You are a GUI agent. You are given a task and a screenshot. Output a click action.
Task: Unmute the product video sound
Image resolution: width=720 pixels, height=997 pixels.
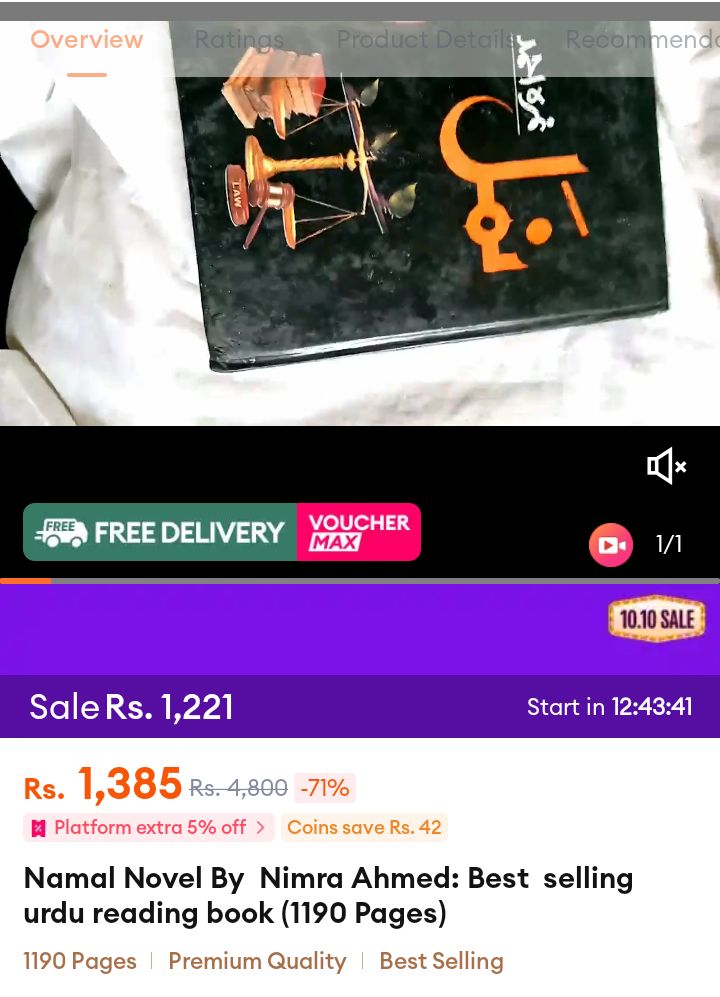(x=666, y=466)
